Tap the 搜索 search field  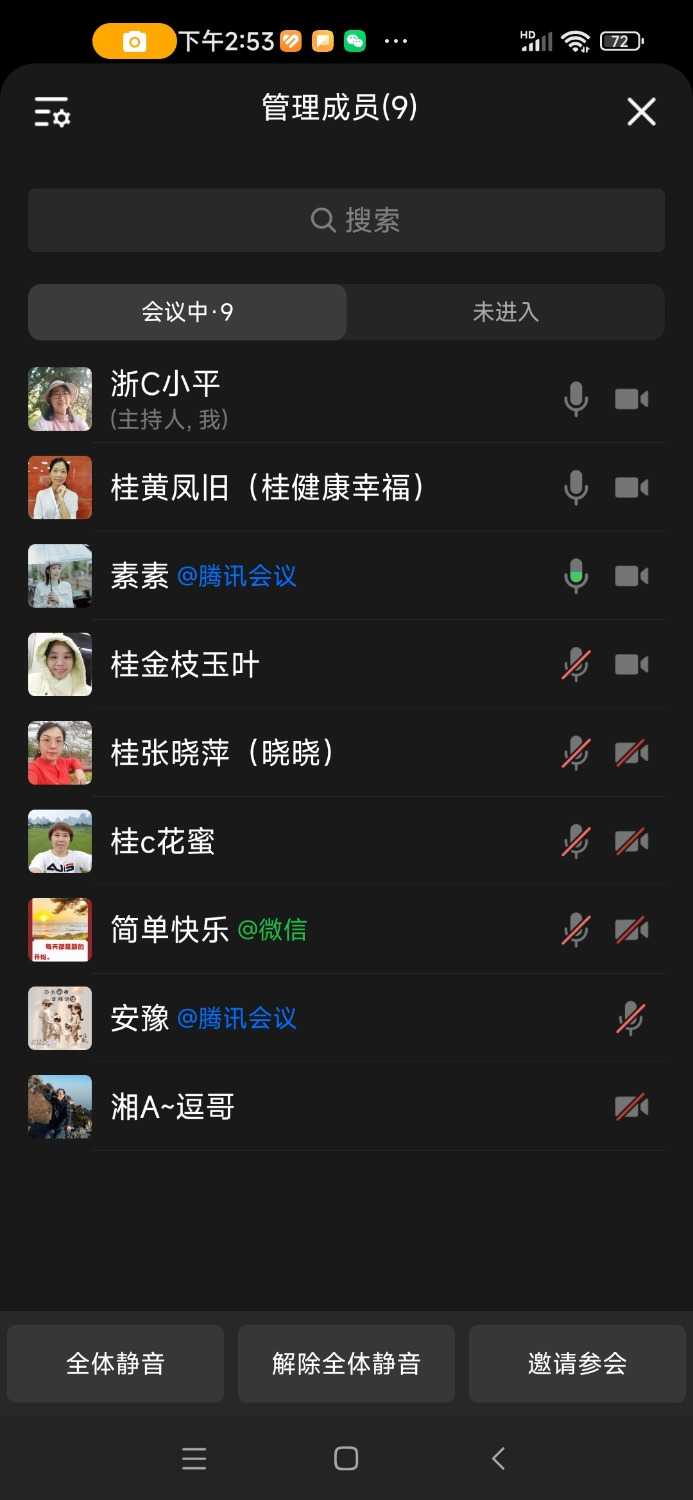(346, 220)
